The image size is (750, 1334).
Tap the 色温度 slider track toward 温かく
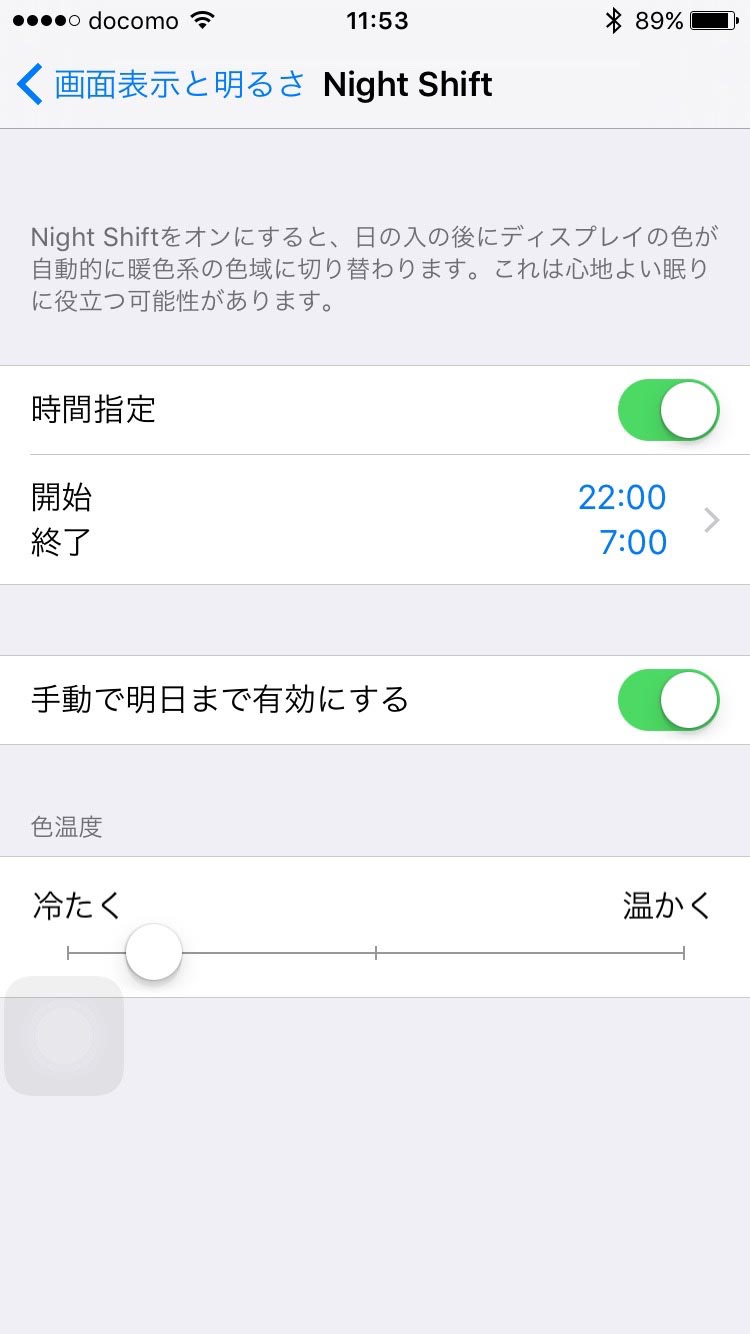(530, 953)
